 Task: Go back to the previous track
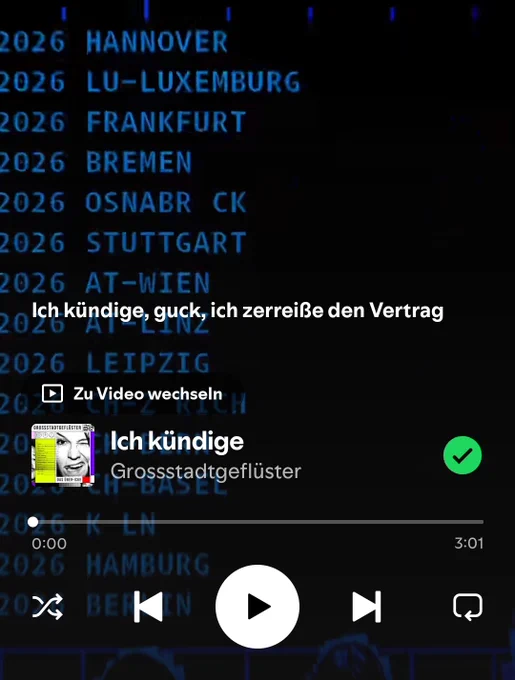(148, 606)
